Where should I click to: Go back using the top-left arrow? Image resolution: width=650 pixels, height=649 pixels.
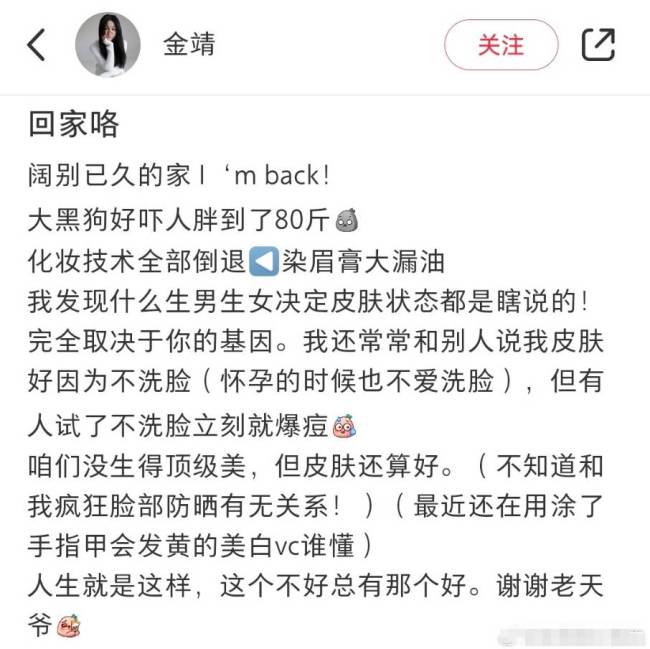tap(36, 44)
